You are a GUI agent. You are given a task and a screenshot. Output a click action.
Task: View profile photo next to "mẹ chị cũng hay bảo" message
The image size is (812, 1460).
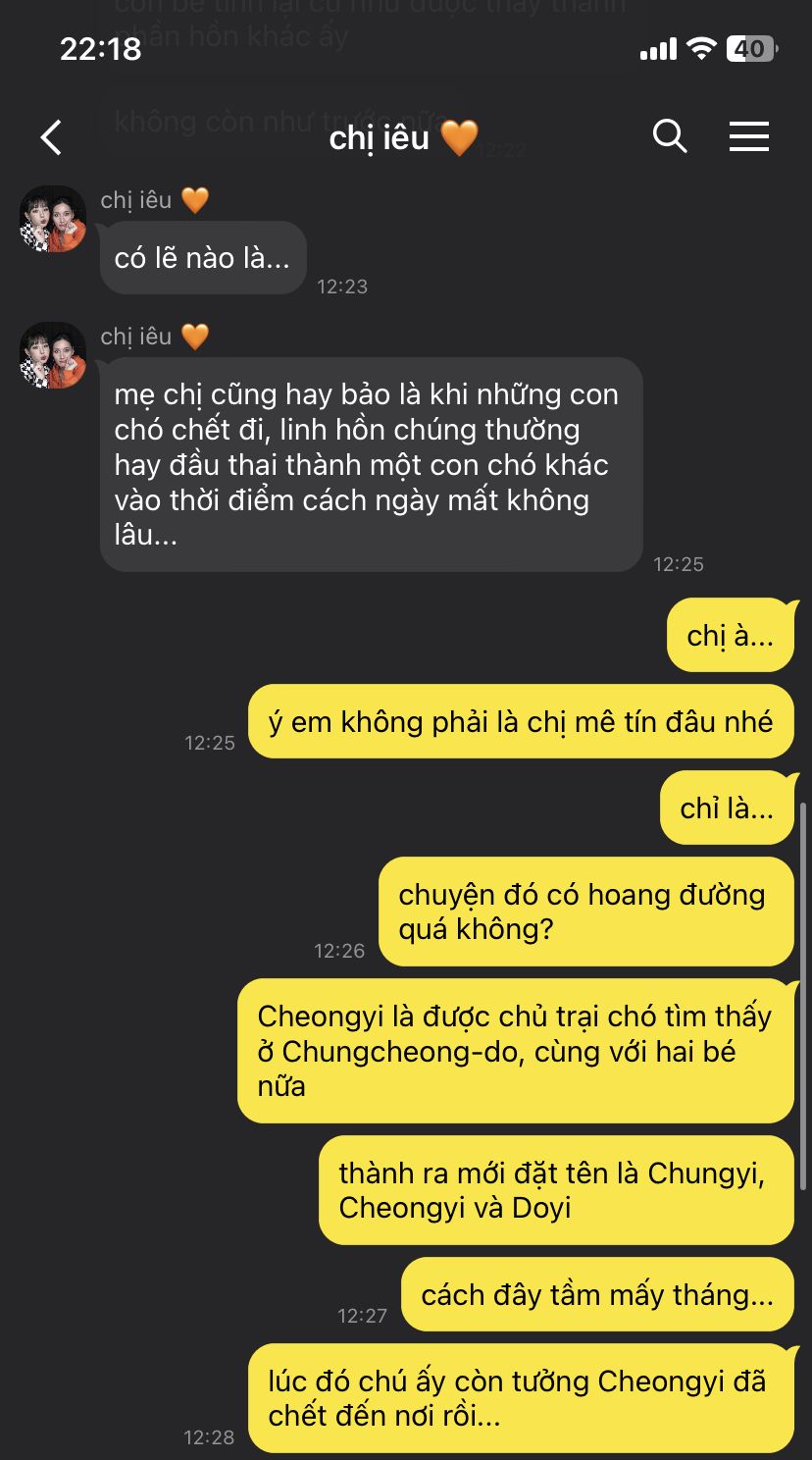[x=53, y=355]
